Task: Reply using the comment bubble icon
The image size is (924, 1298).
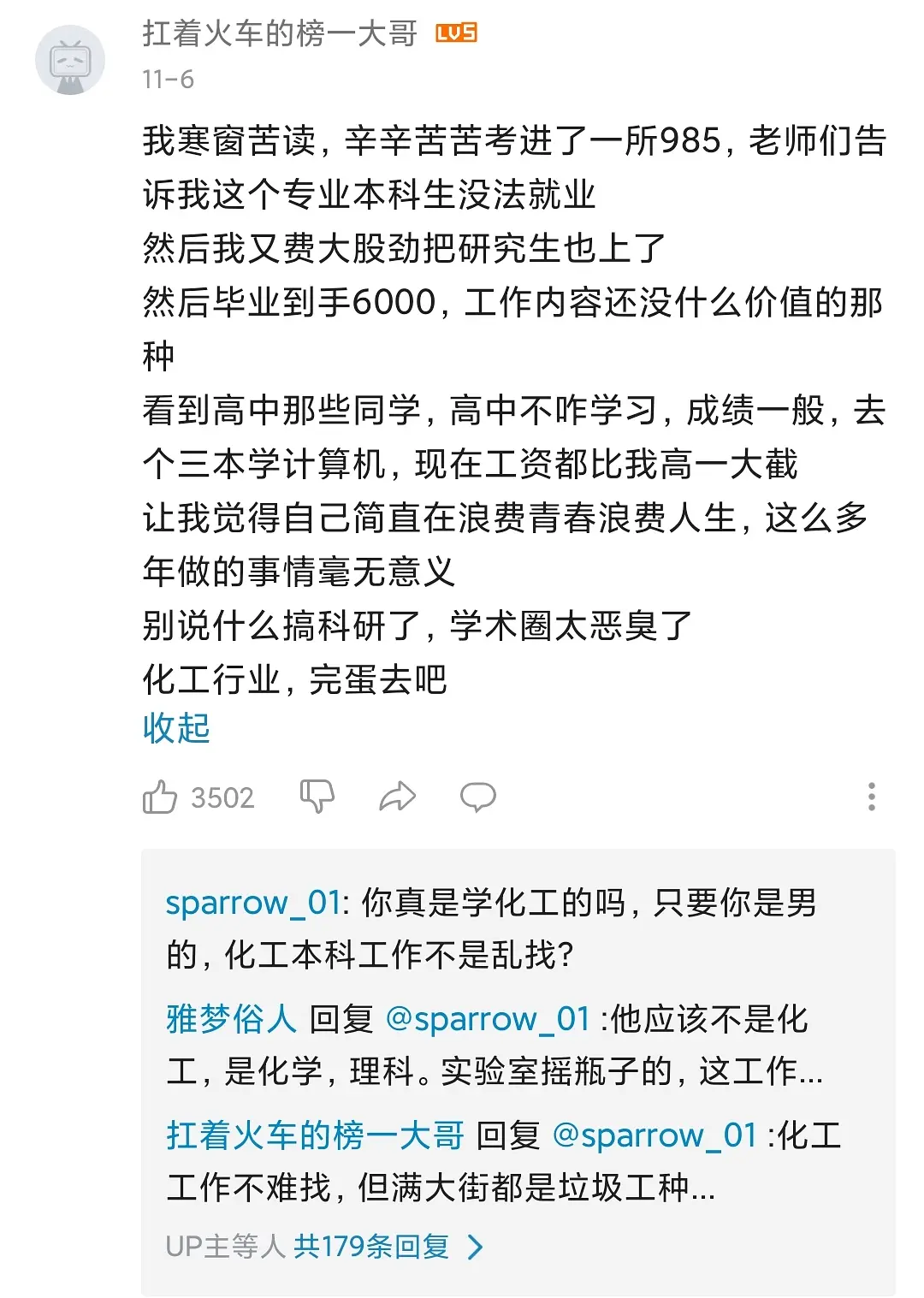Action: coord(477,797)
